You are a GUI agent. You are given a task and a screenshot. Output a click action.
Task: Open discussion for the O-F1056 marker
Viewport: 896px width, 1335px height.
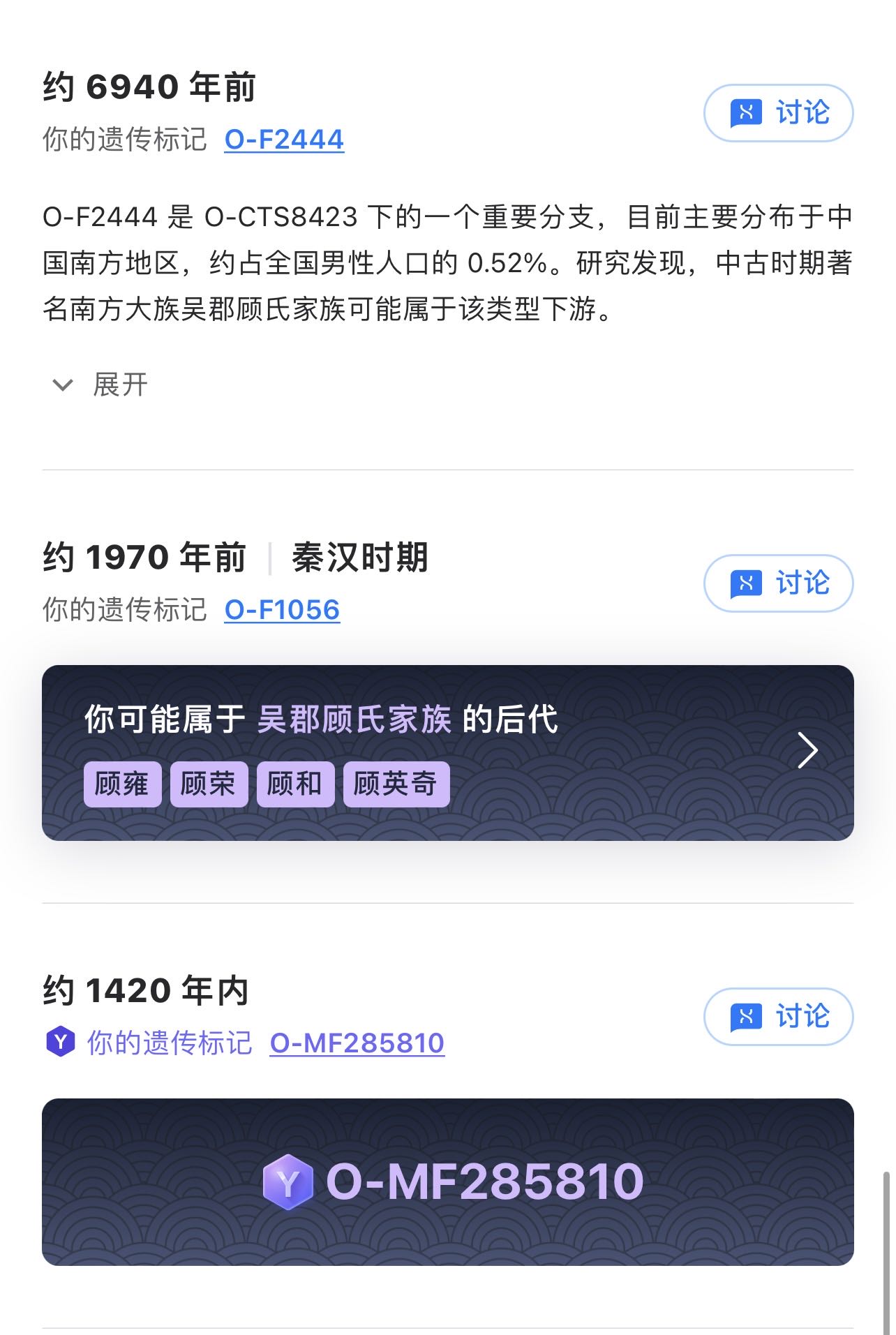coord(778,583)
